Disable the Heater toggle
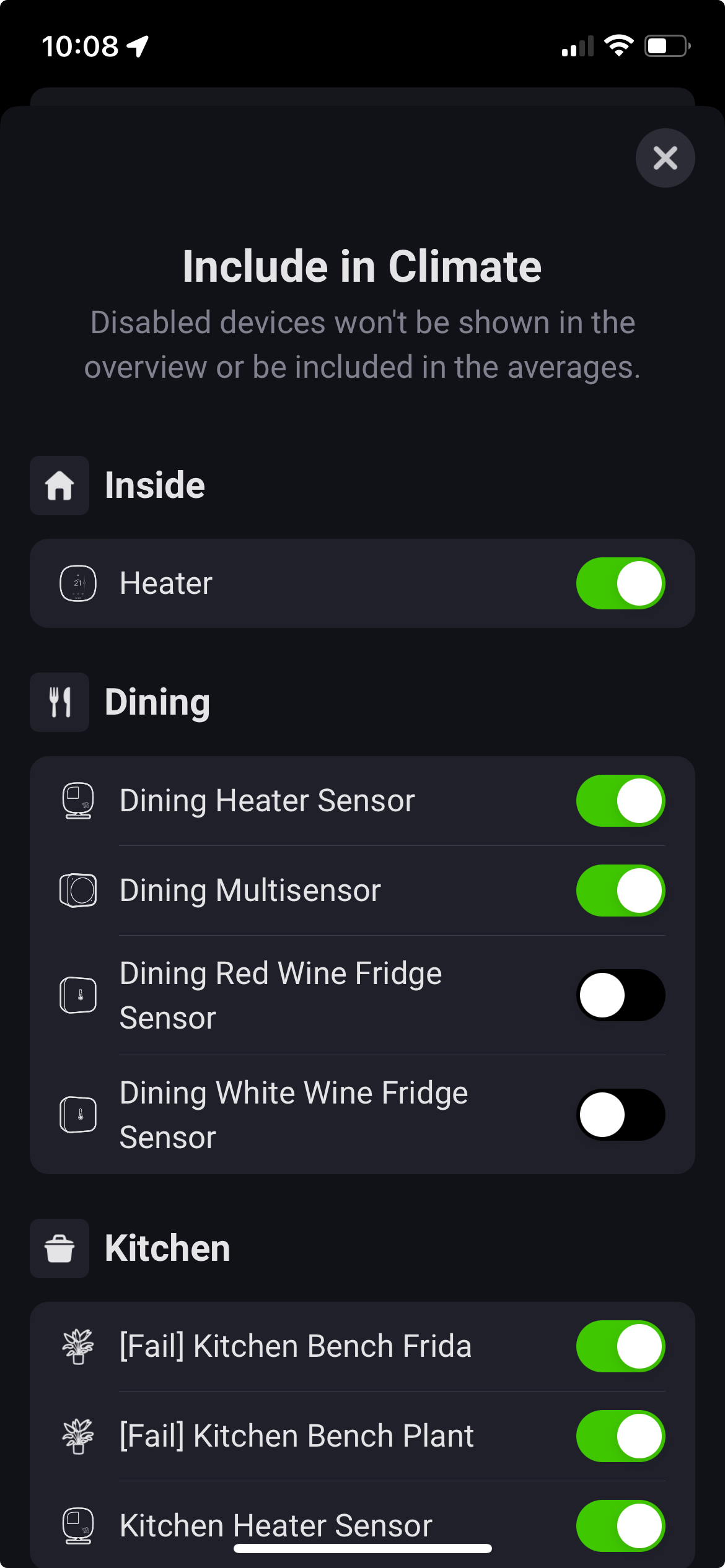The image size is (725, 1568). (620, 583)
